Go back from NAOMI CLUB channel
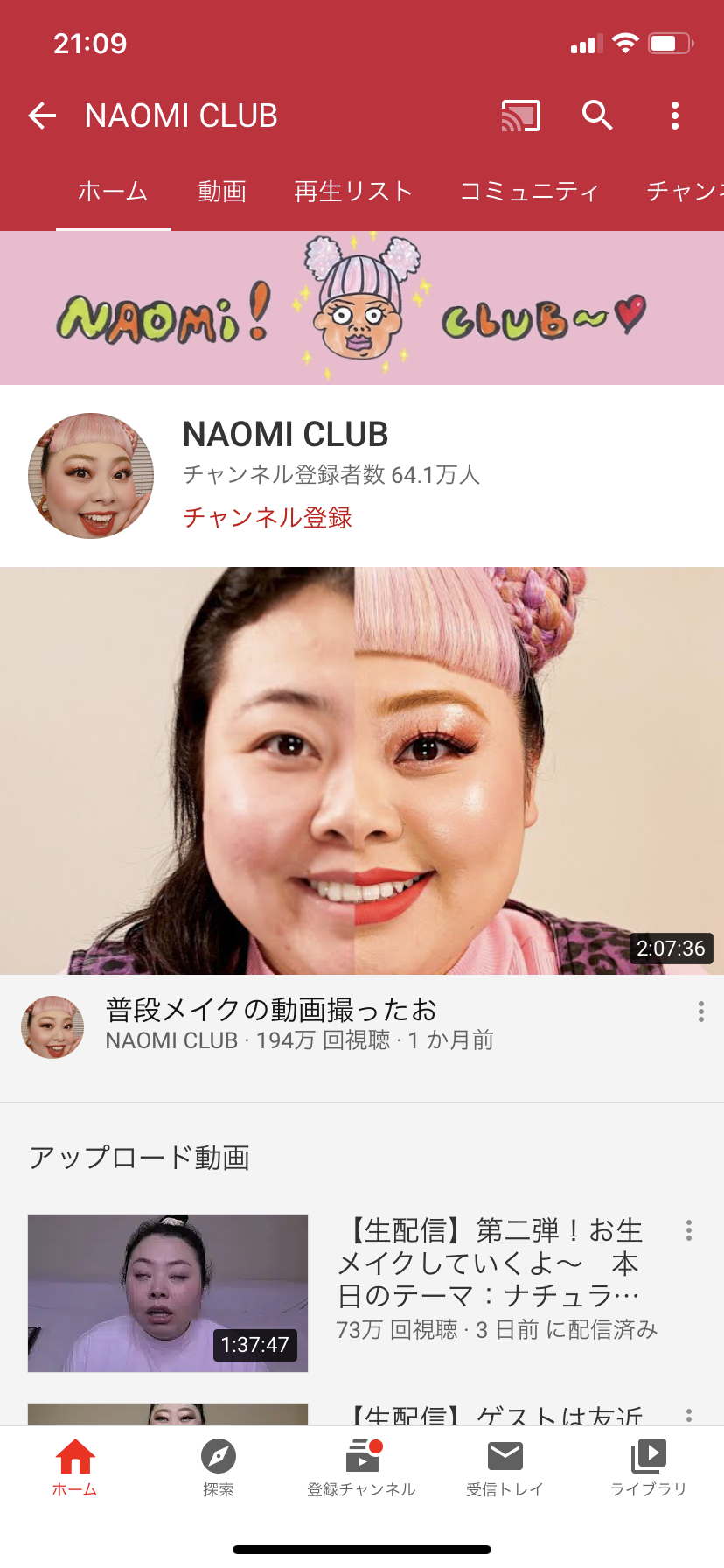 (x=42, y=115)
